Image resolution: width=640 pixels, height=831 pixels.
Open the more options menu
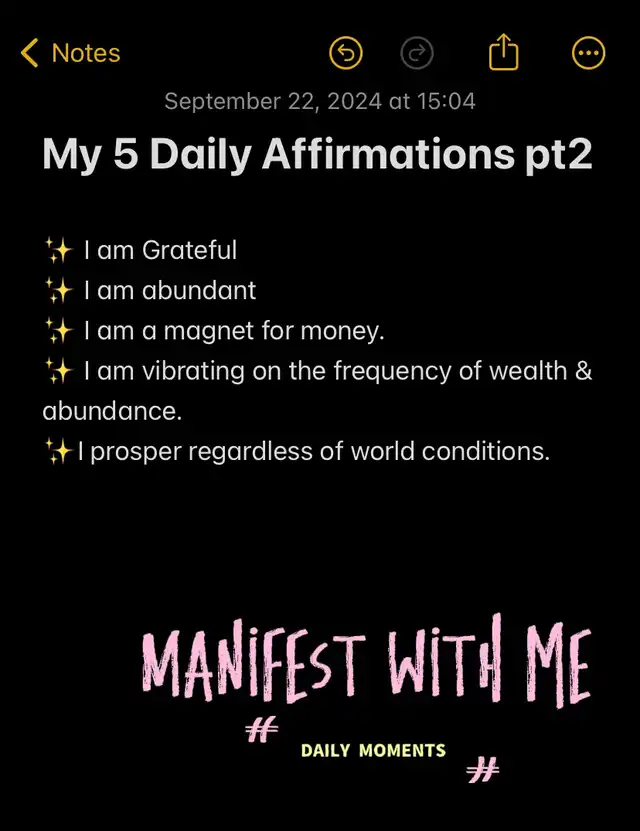tap(588, 53)
